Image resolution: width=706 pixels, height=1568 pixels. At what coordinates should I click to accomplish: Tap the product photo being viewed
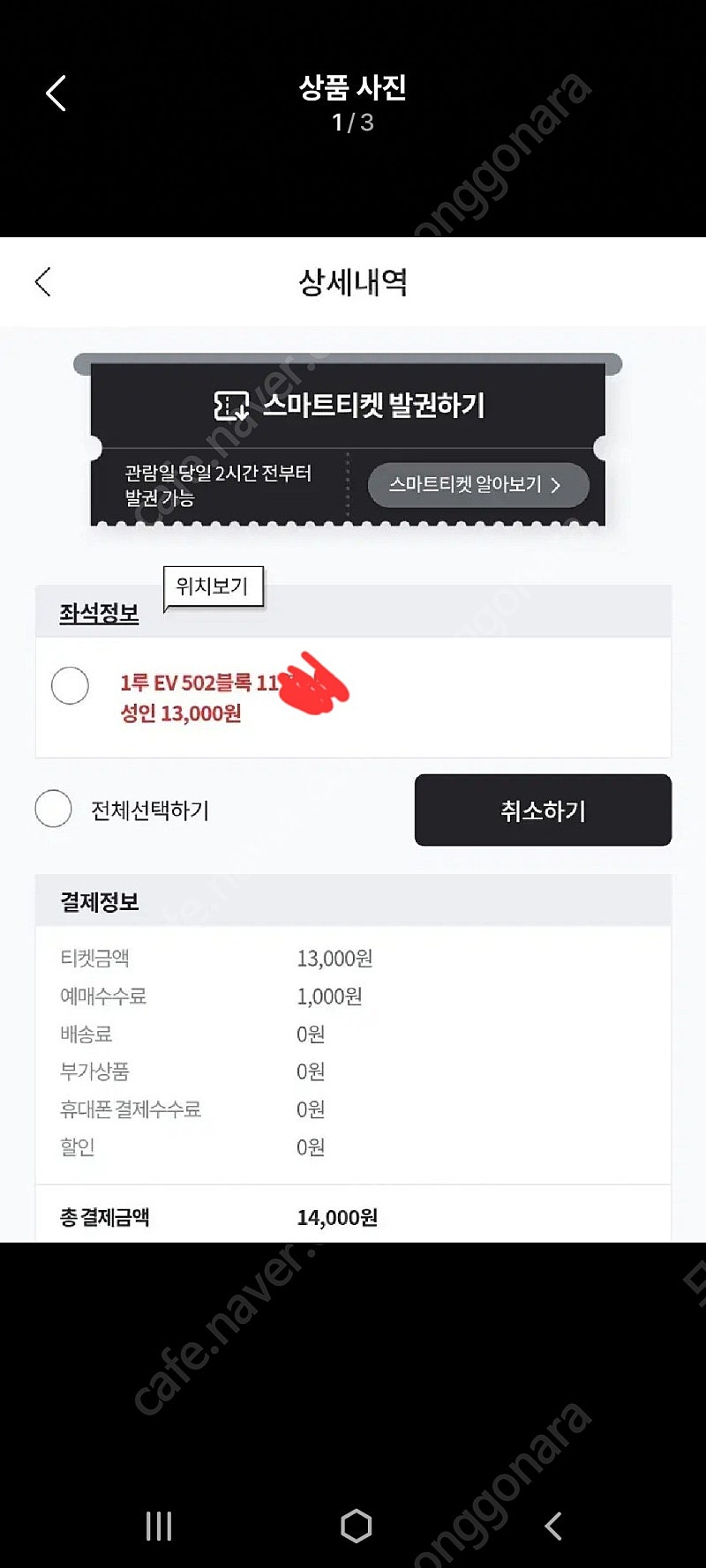353,739
